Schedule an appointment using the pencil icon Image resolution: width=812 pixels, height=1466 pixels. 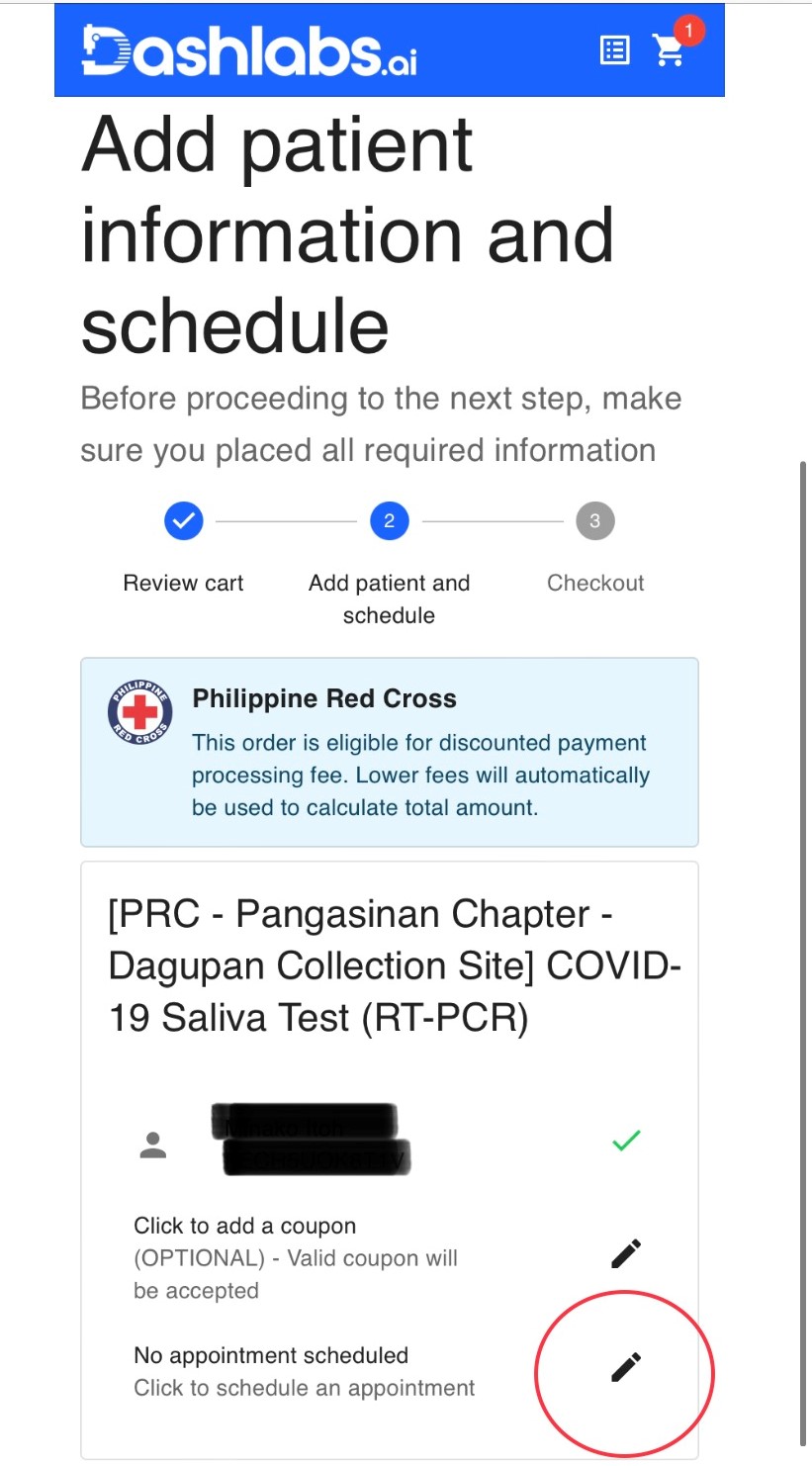point(625,1367)
